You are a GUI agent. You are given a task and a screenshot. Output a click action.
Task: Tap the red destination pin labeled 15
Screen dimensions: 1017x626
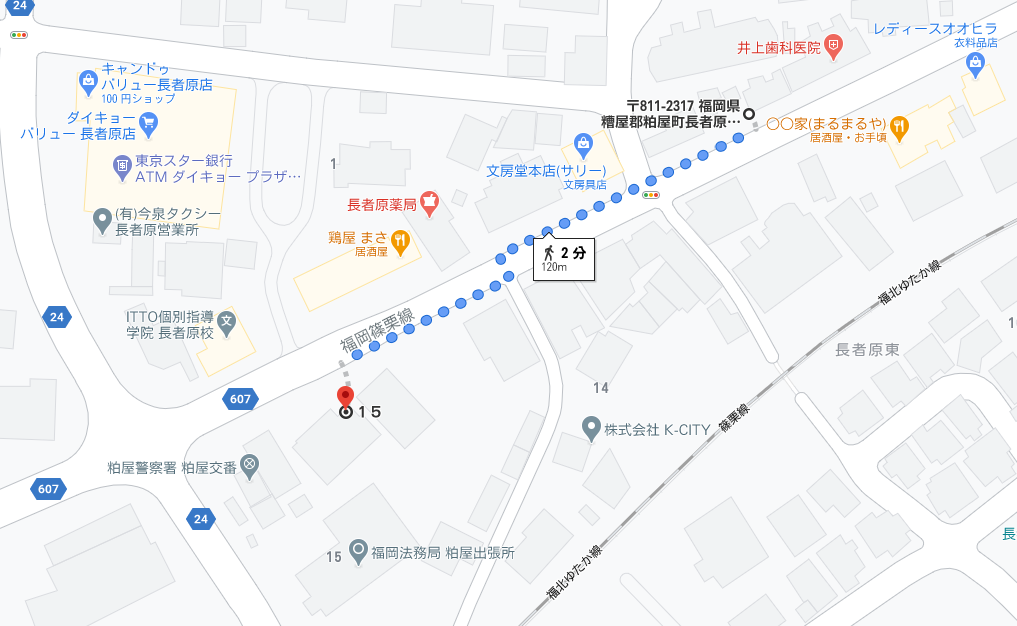pyautogui.click(x=346, y=397)
